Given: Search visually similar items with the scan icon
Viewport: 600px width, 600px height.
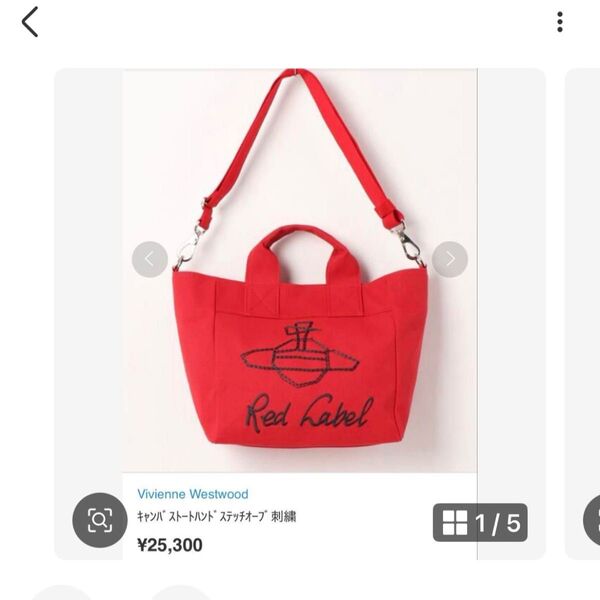Looking at the screenshot, I should [x=99, y=520].
